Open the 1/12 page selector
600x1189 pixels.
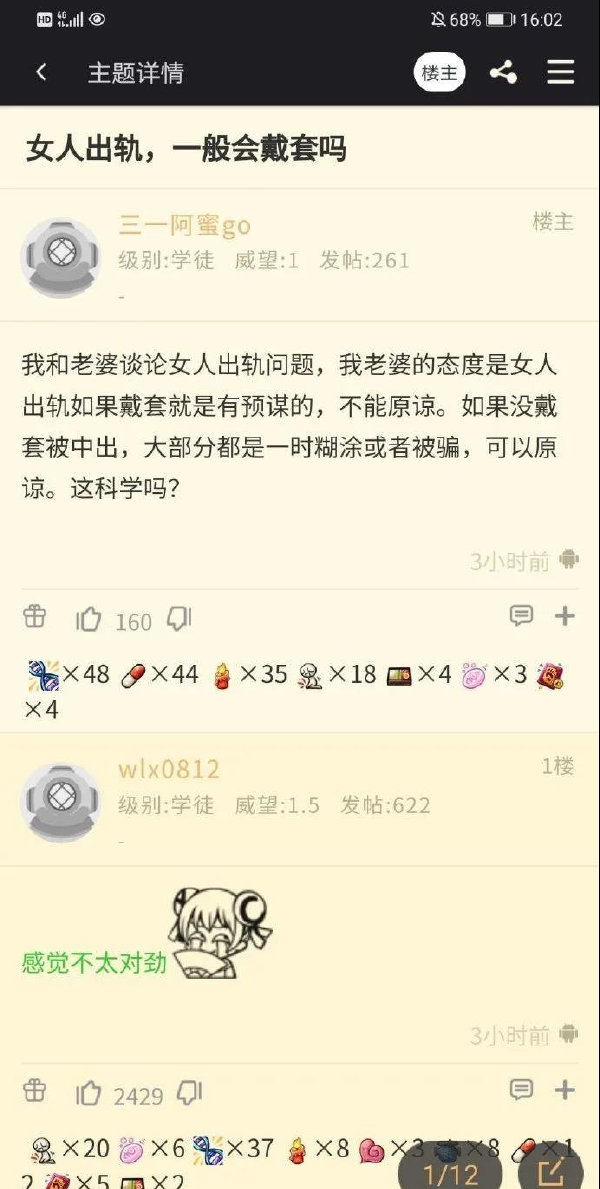450,1172
